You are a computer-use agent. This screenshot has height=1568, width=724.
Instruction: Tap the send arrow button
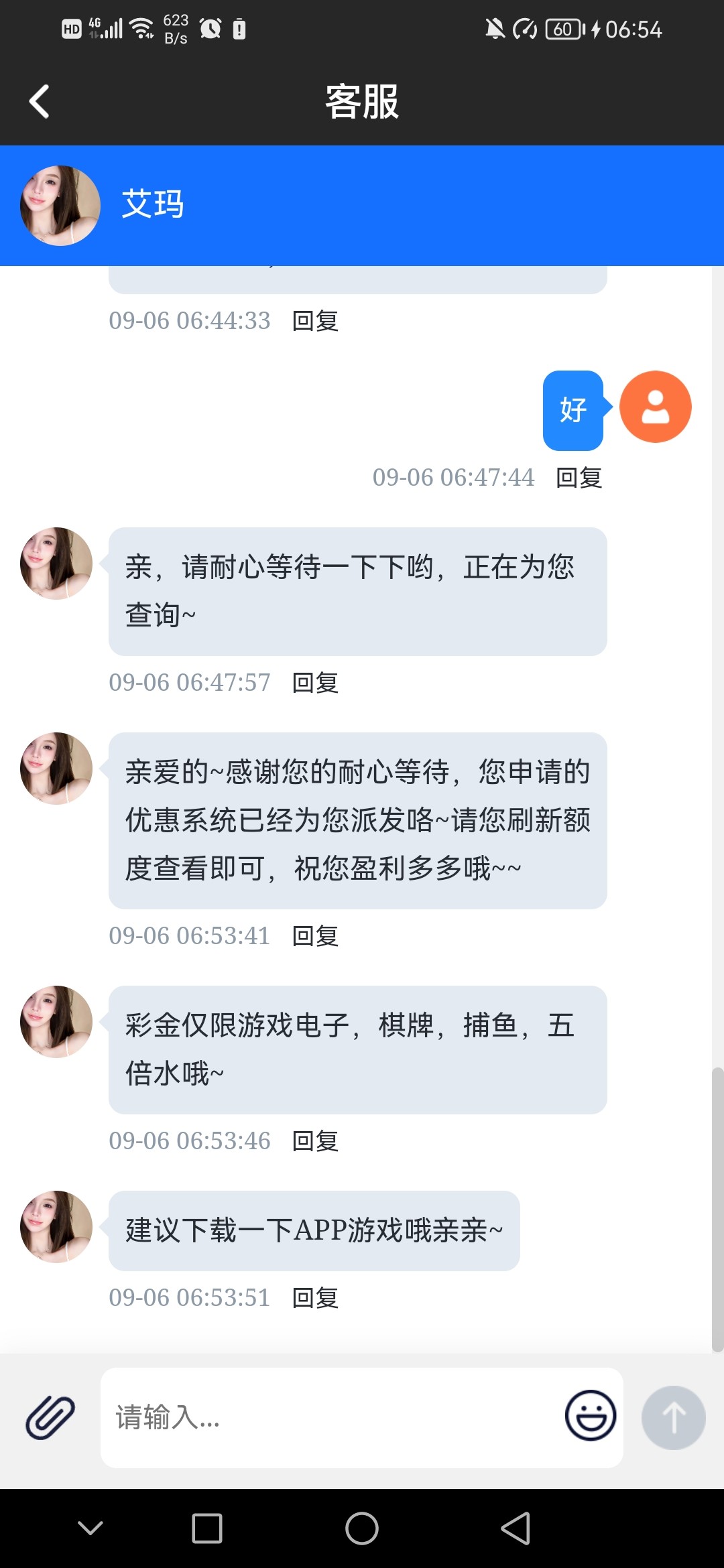[673, 1417]
